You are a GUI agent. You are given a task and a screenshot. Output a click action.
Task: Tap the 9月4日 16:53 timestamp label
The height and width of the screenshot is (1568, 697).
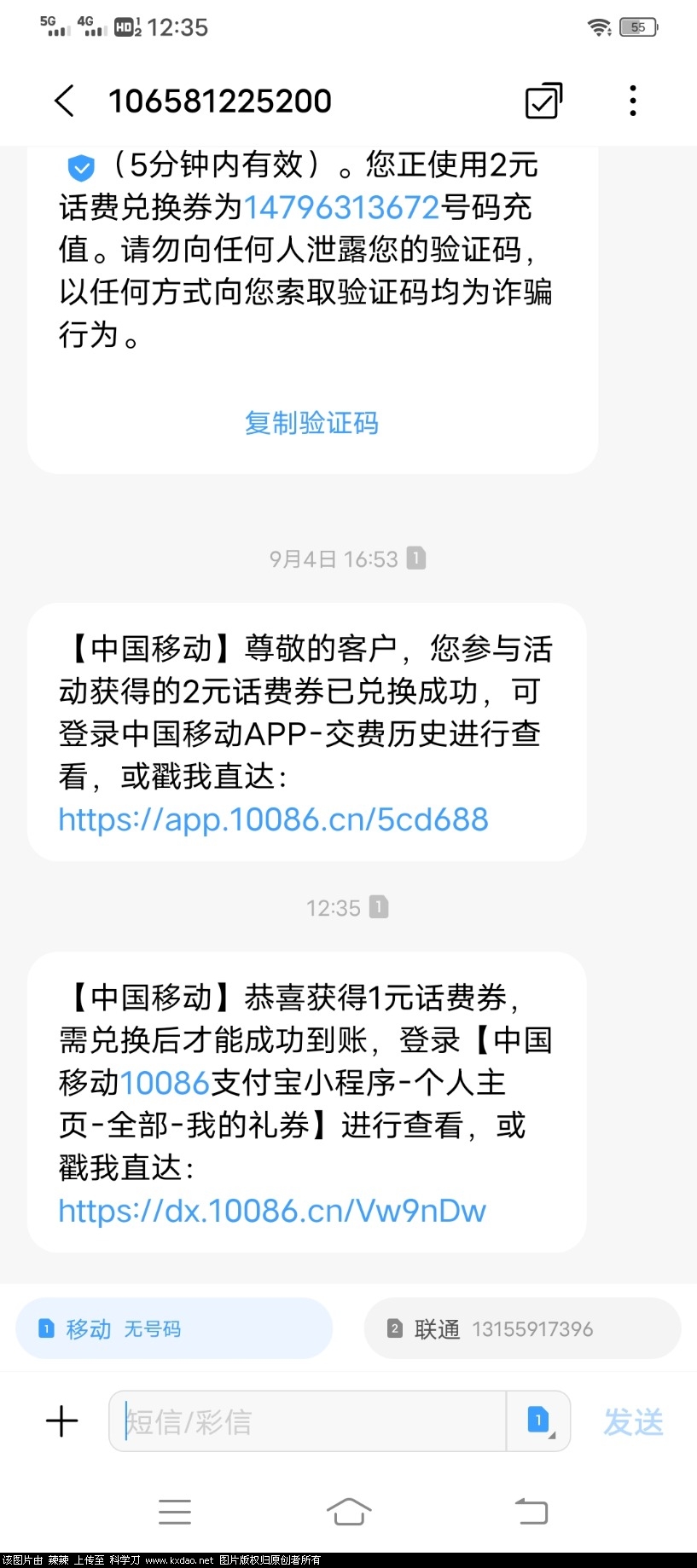(333, 558)
